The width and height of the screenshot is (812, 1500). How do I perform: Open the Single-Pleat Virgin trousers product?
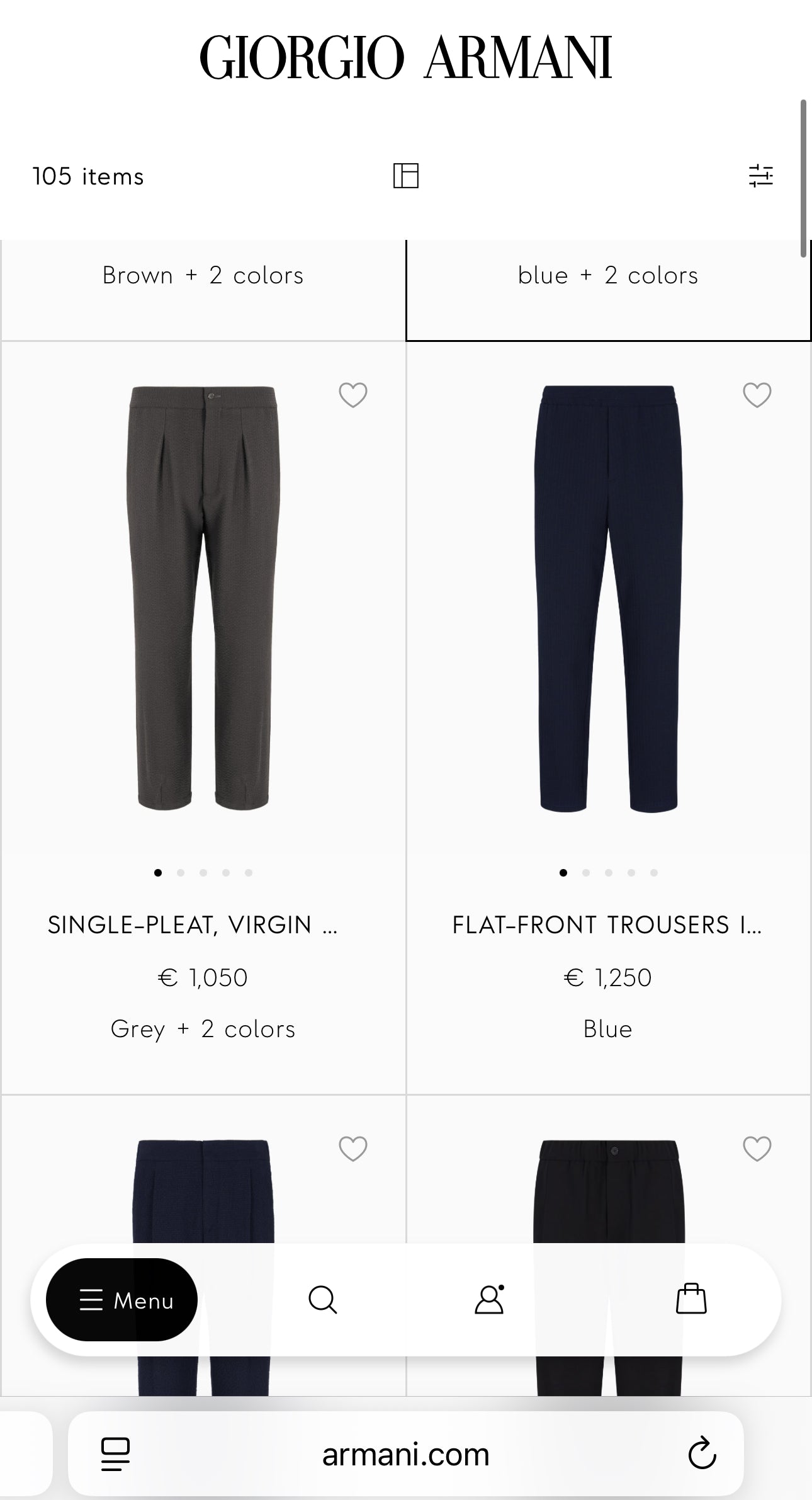coord(203,598)
